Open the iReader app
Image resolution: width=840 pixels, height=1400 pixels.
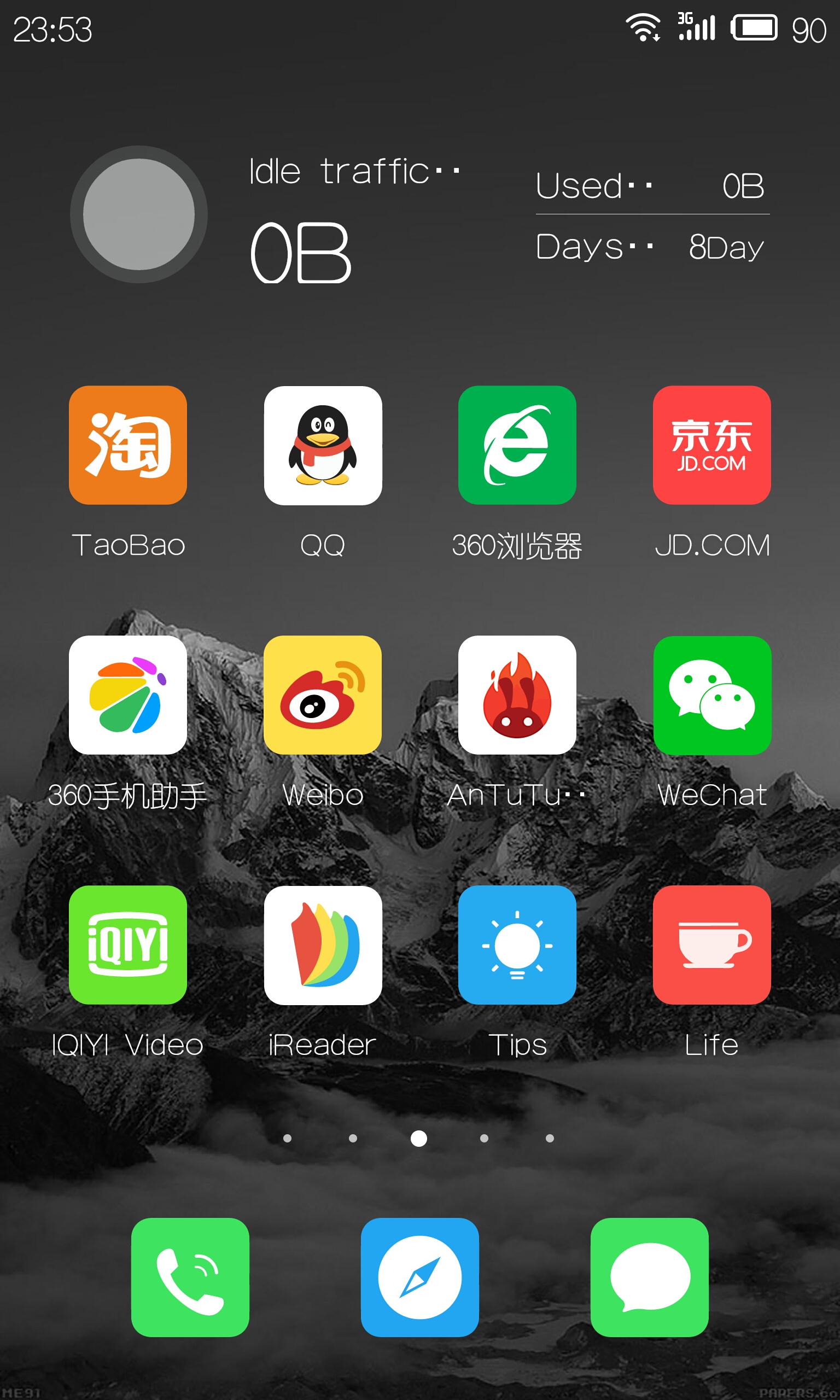(323, 945)
